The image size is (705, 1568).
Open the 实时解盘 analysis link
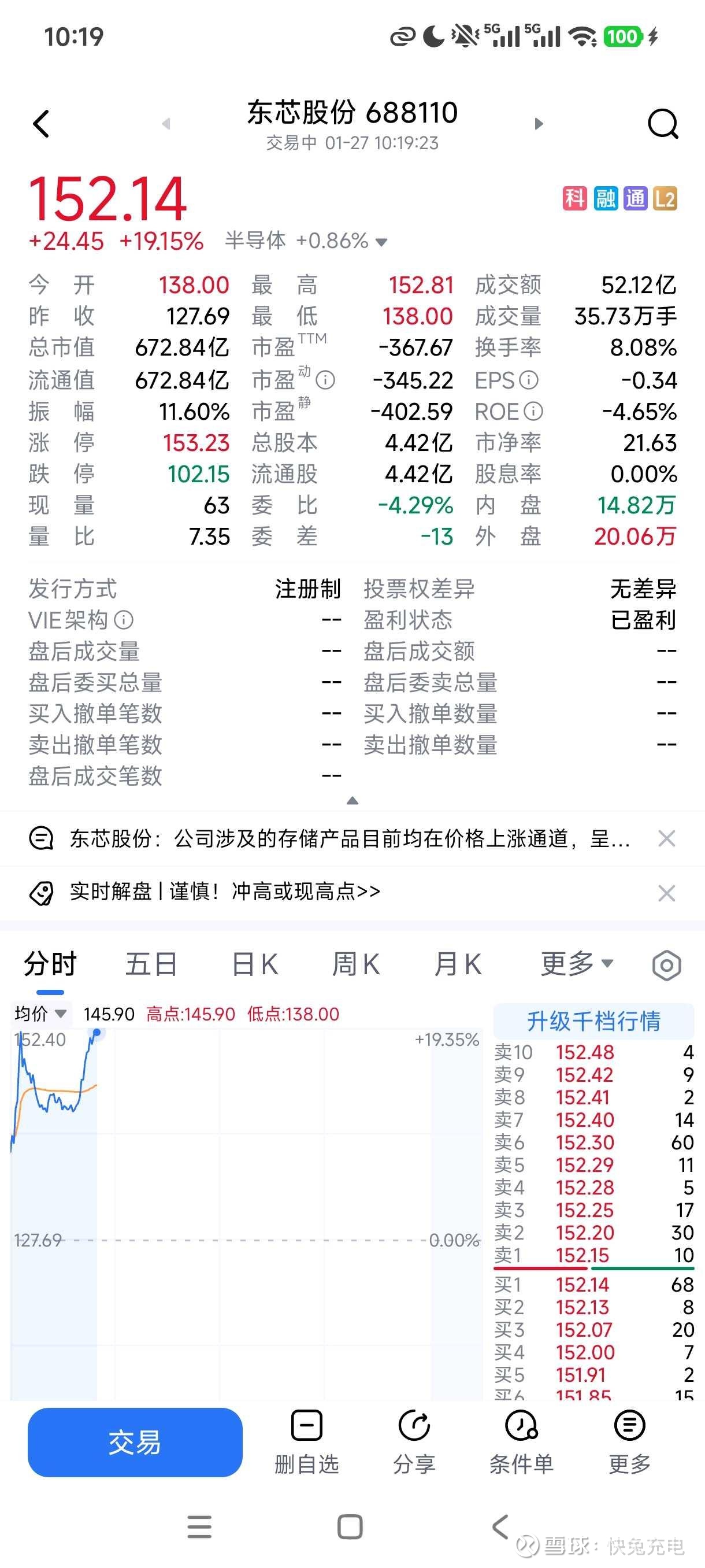pos(225,892)
